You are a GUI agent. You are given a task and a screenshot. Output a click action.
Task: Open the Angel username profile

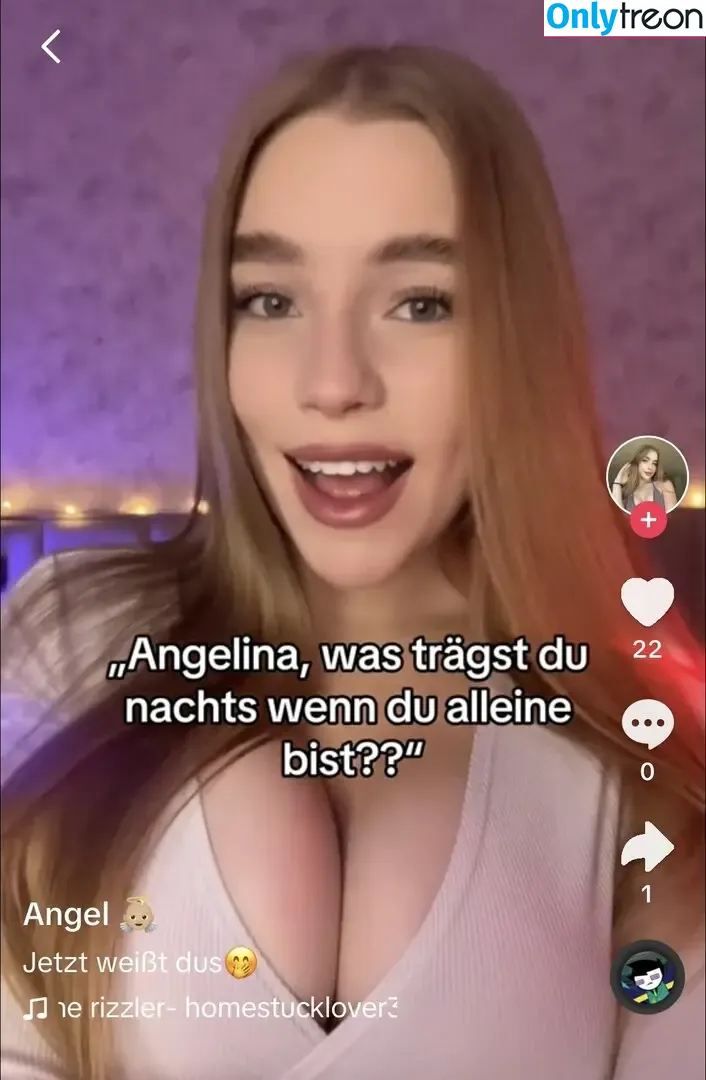click(x=66, y=914)
